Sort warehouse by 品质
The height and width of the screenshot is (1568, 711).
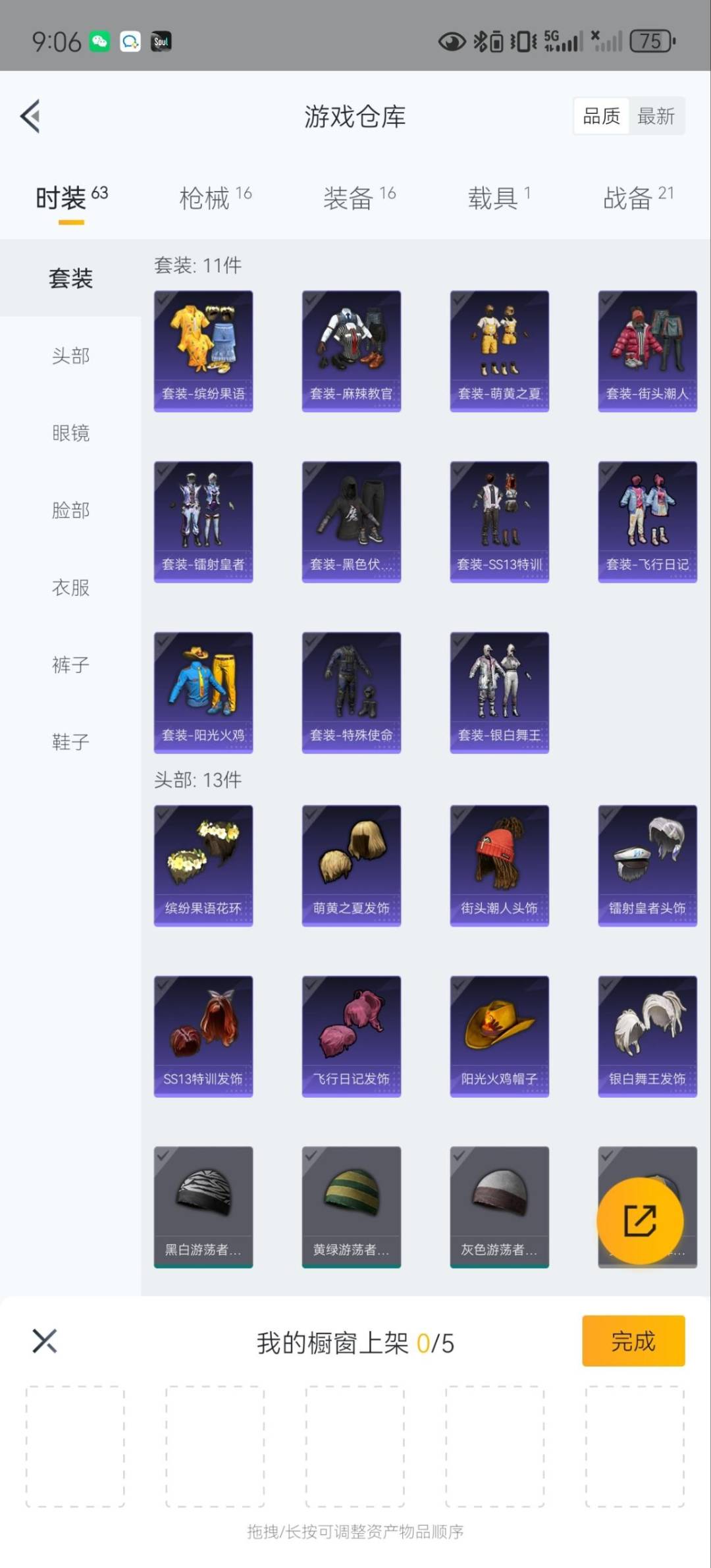(x=601, y=117)
